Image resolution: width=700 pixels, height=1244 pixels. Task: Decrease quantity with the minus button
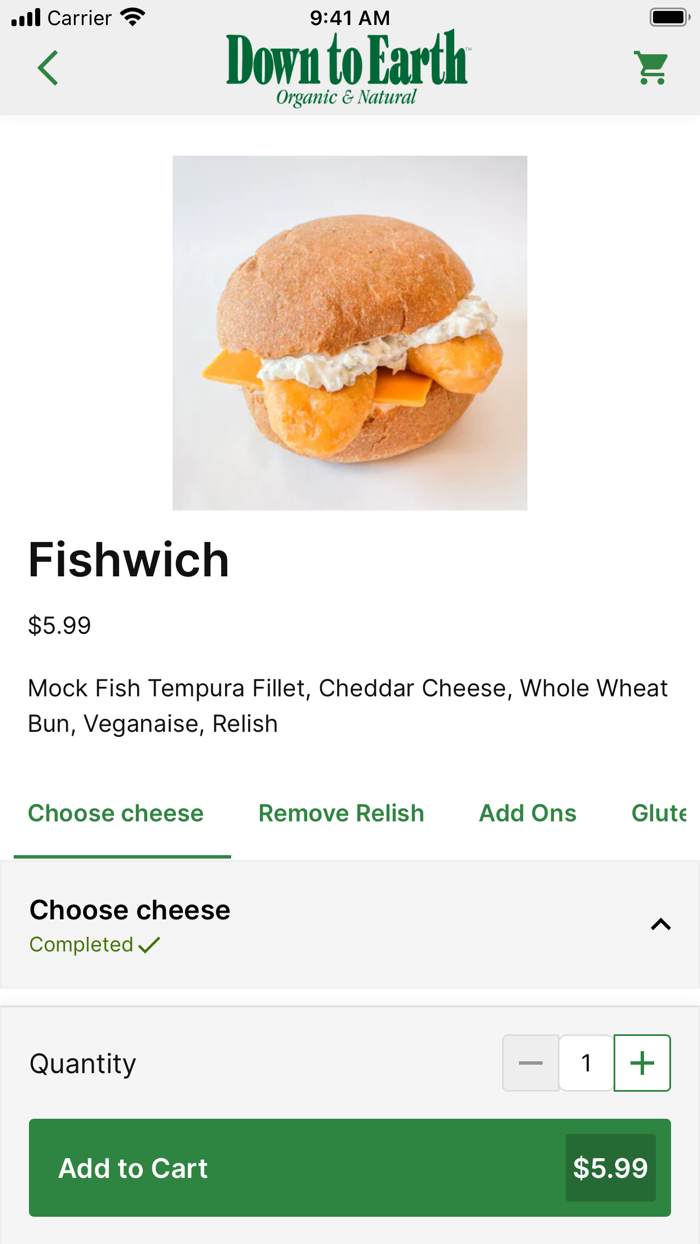[531, 1063]
